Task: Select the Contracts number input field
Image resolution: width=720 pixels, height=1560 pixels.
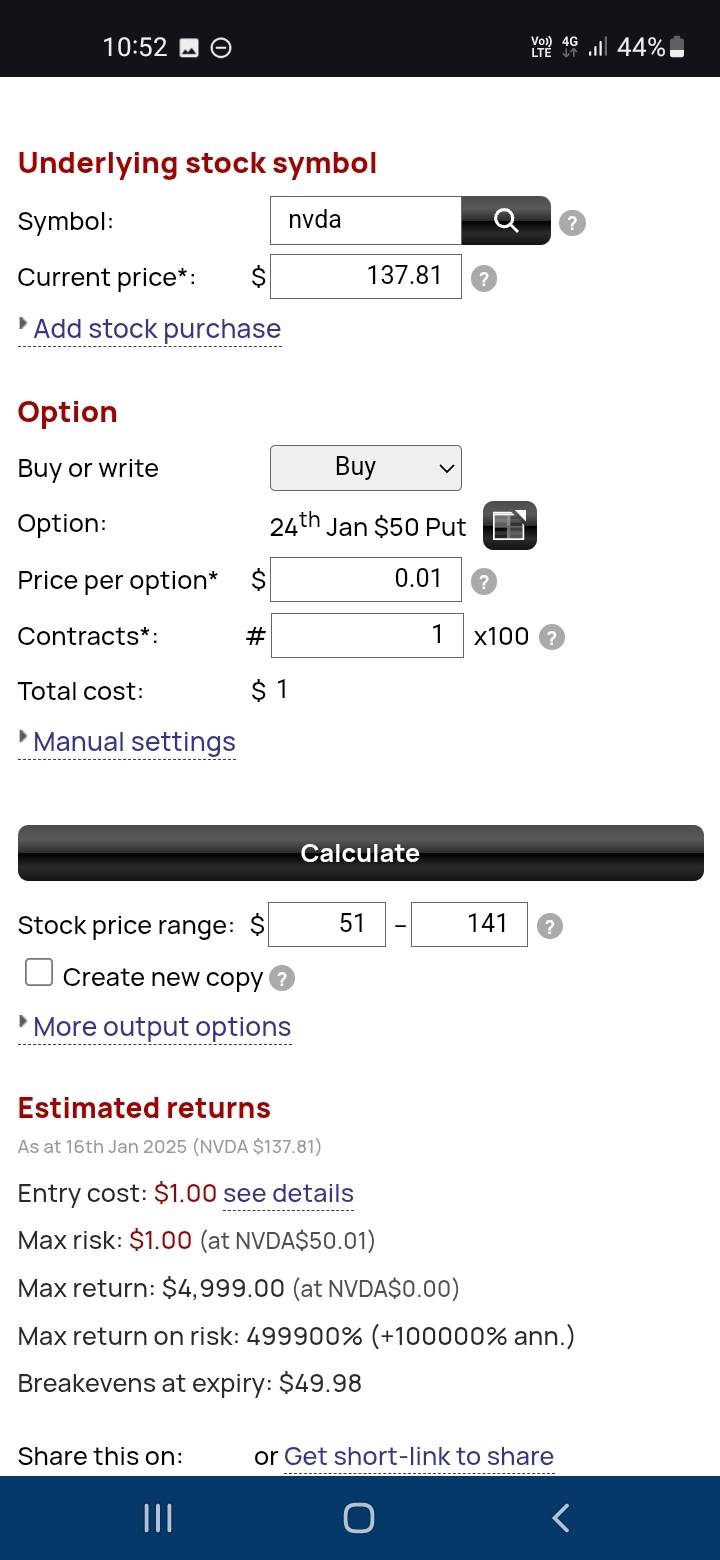Action: click(x=367, y=636)
